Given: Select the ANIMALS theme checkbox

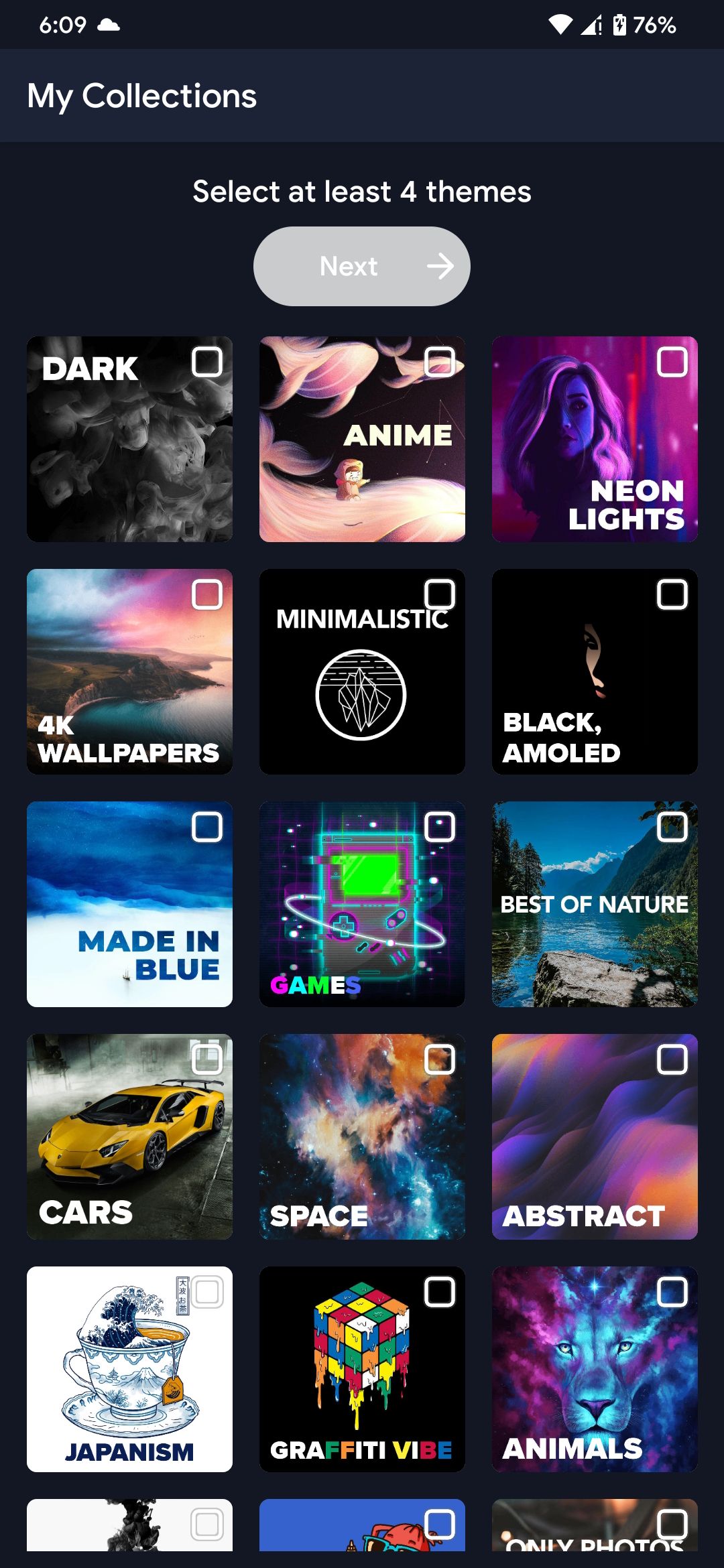Looking at the screenshot, I should pos(672,1292).
